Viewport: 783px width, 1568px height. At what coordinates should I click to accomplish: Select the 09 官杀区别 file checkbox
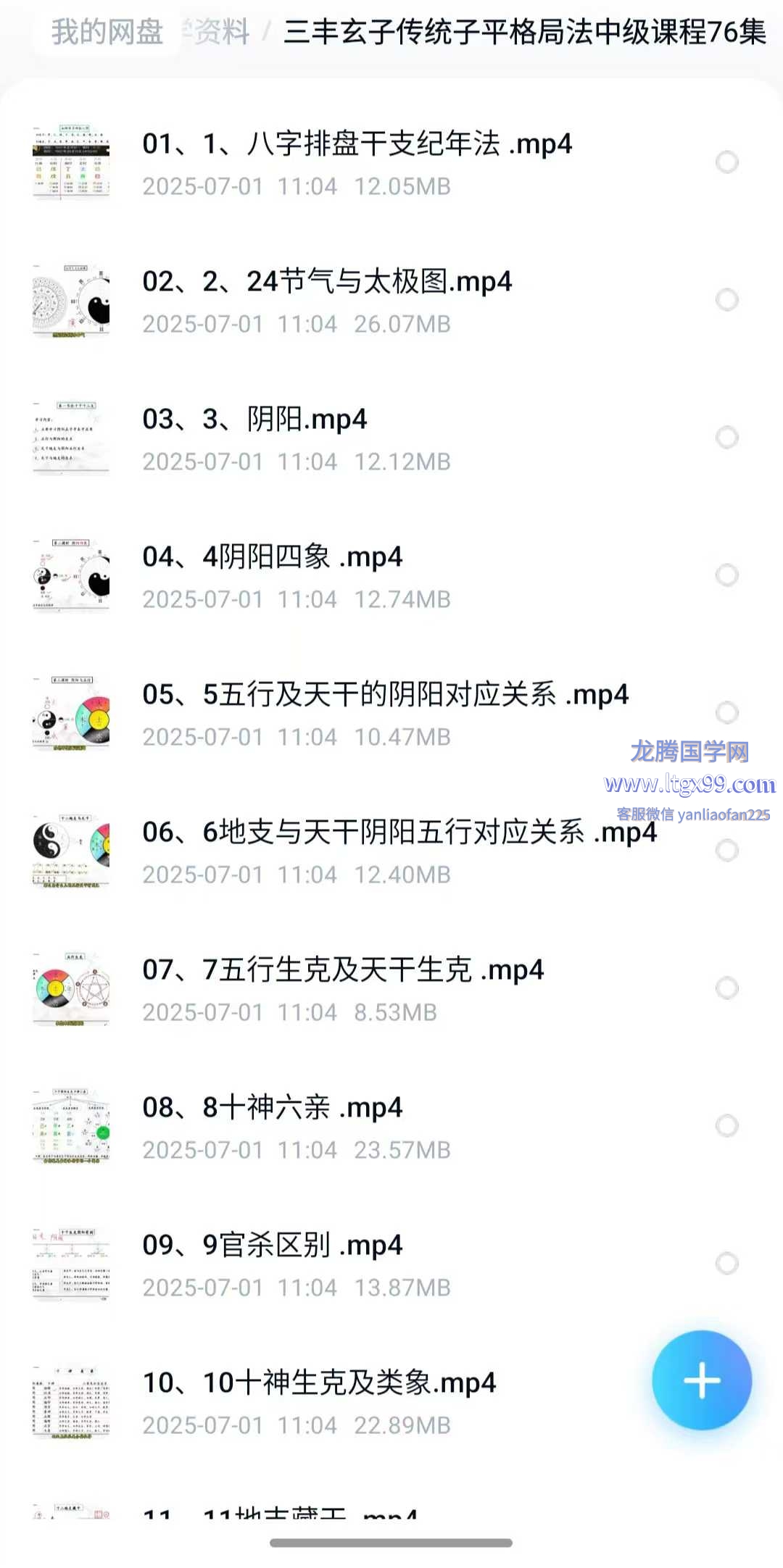click(x=726, y=1264)
